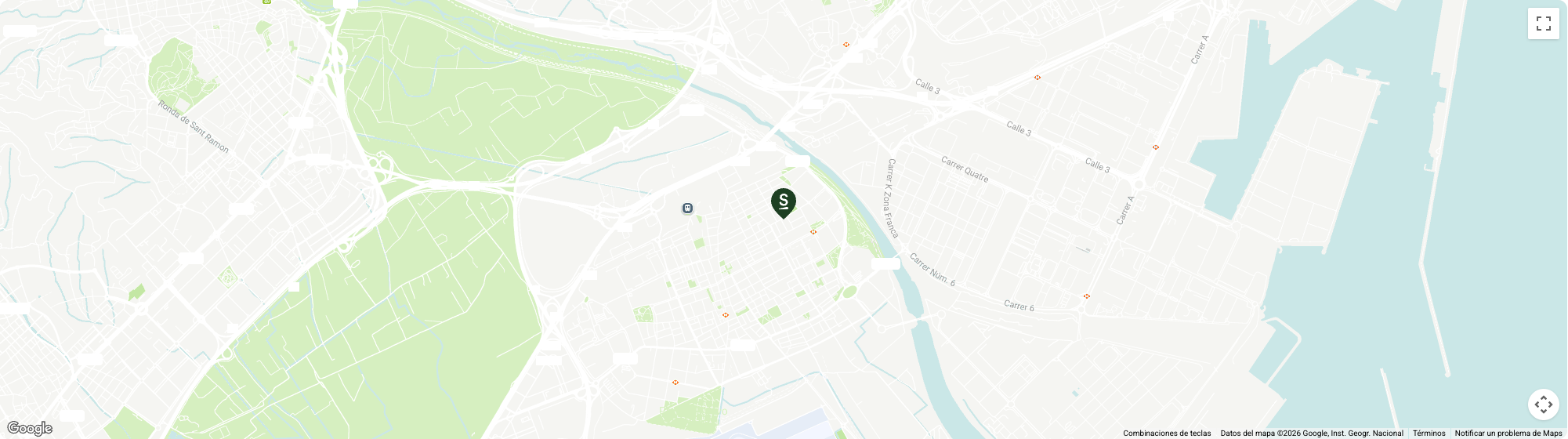This screenshot has width=1568, height=439.
Task: Open the map camera pan controls
Action: (1543, 405)
